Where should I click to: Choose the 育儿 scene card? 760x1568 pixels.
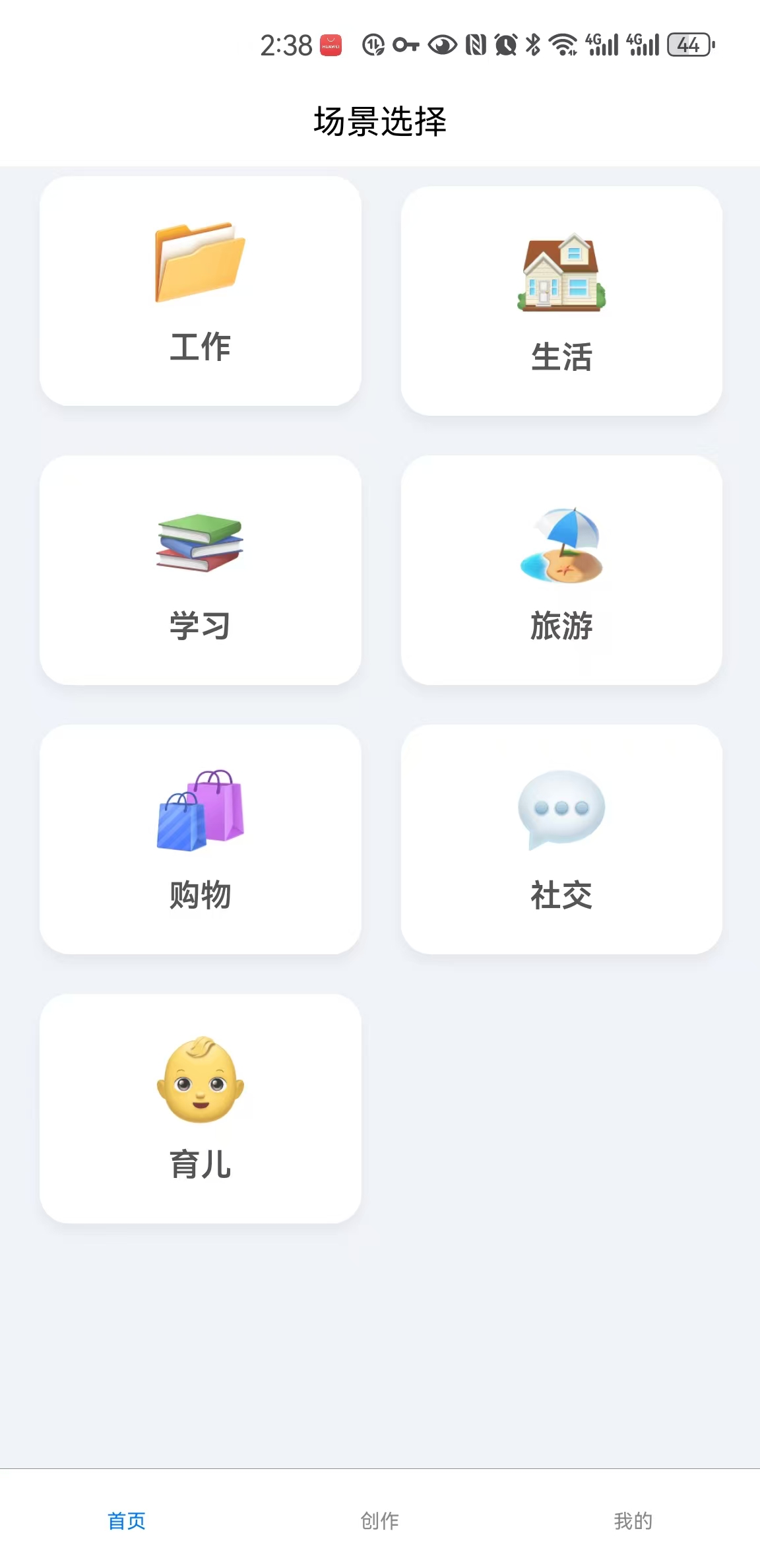coord(200,1109)
